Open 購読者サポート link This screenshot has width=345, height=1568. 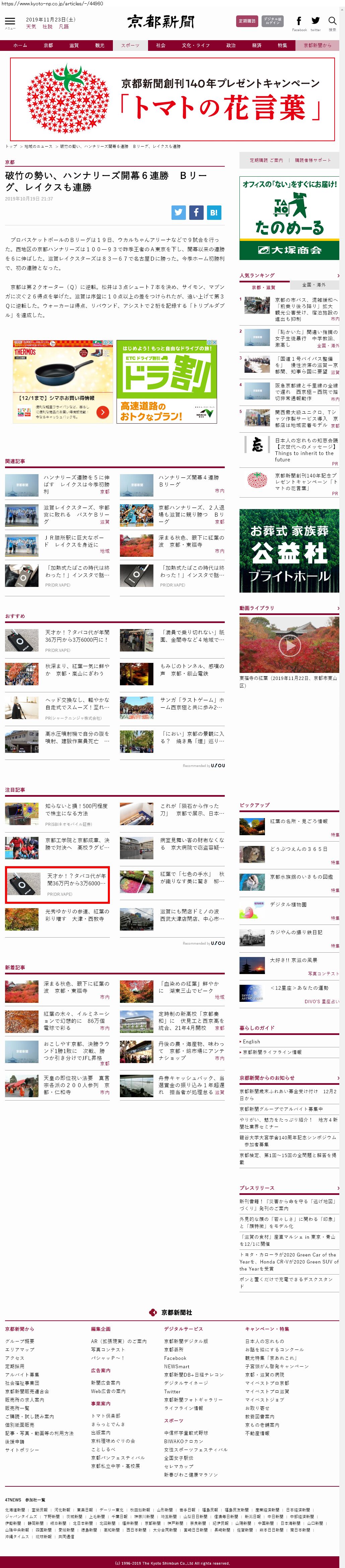(313, 160)
